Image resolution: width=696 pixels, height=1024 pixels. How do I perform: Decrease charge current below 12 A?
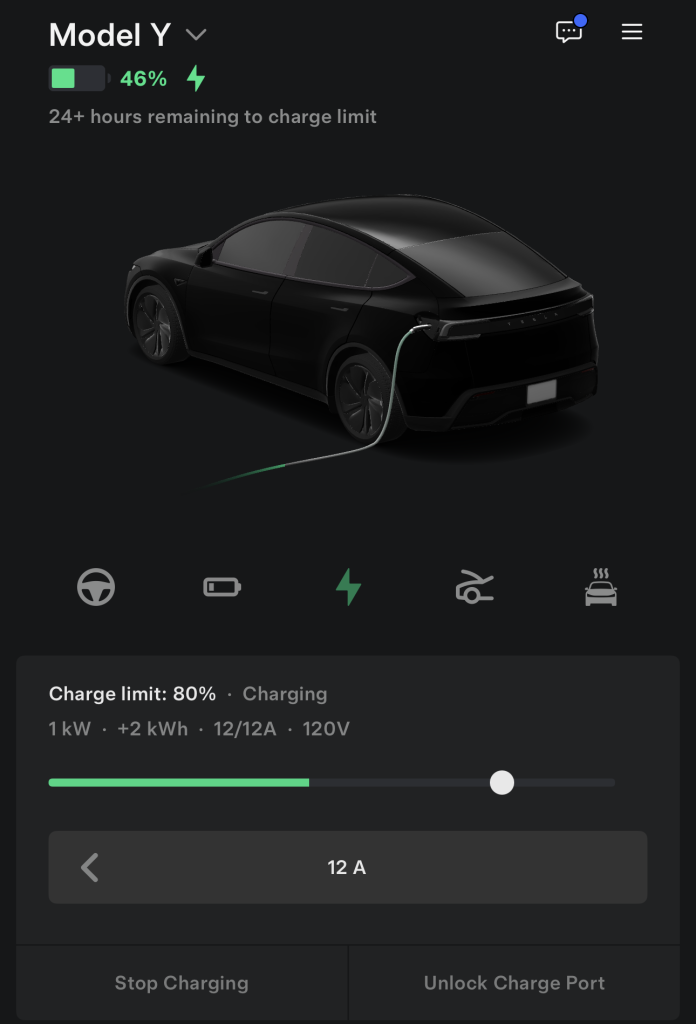90,867
